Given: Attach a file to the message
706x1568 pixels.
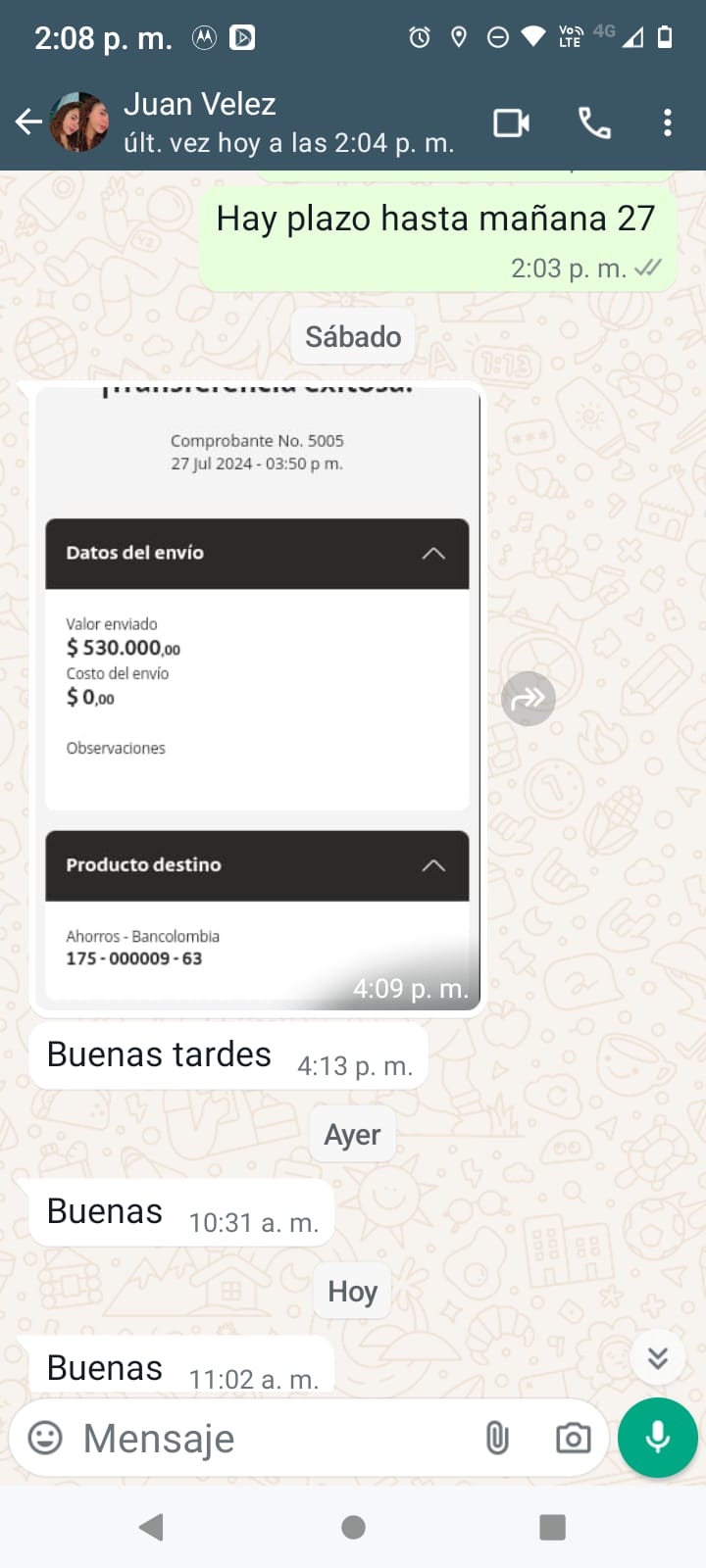Looking at the screenshot, I should (x=497, y=1438).
